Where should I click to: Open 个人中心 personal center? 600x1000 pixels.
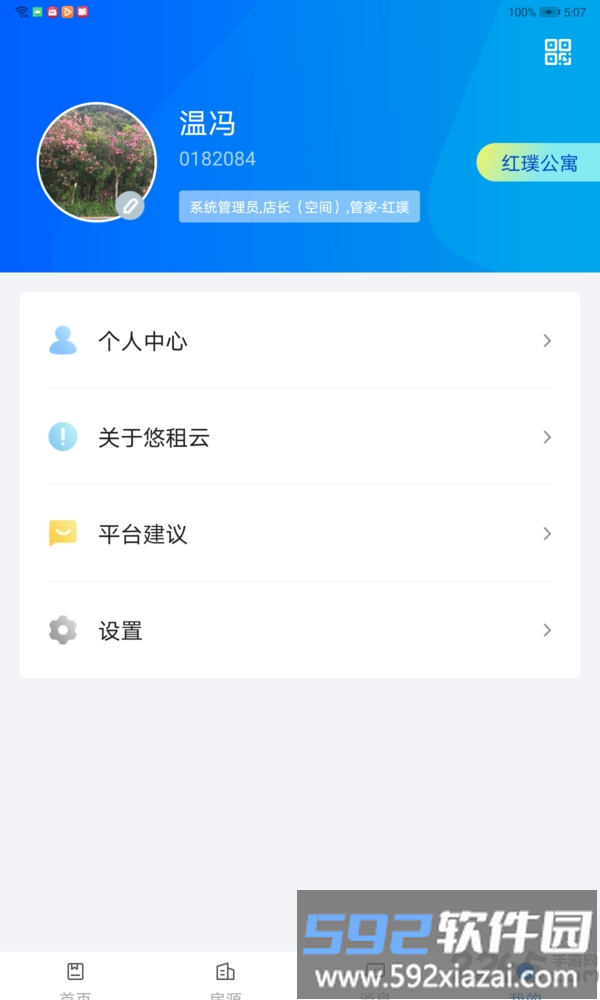point(300,341)
